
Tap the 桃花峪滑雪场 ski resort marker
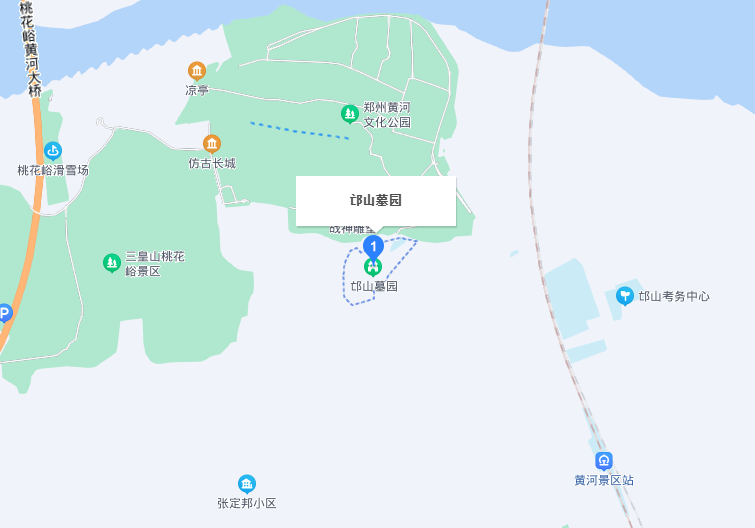point(52,151)
